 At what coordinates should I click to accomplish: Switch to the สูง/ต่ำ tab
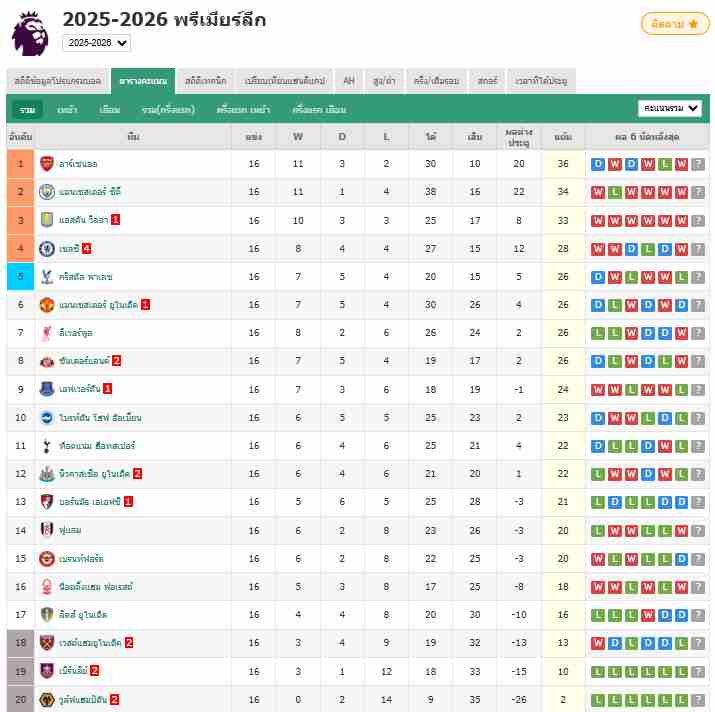[385, 81]
